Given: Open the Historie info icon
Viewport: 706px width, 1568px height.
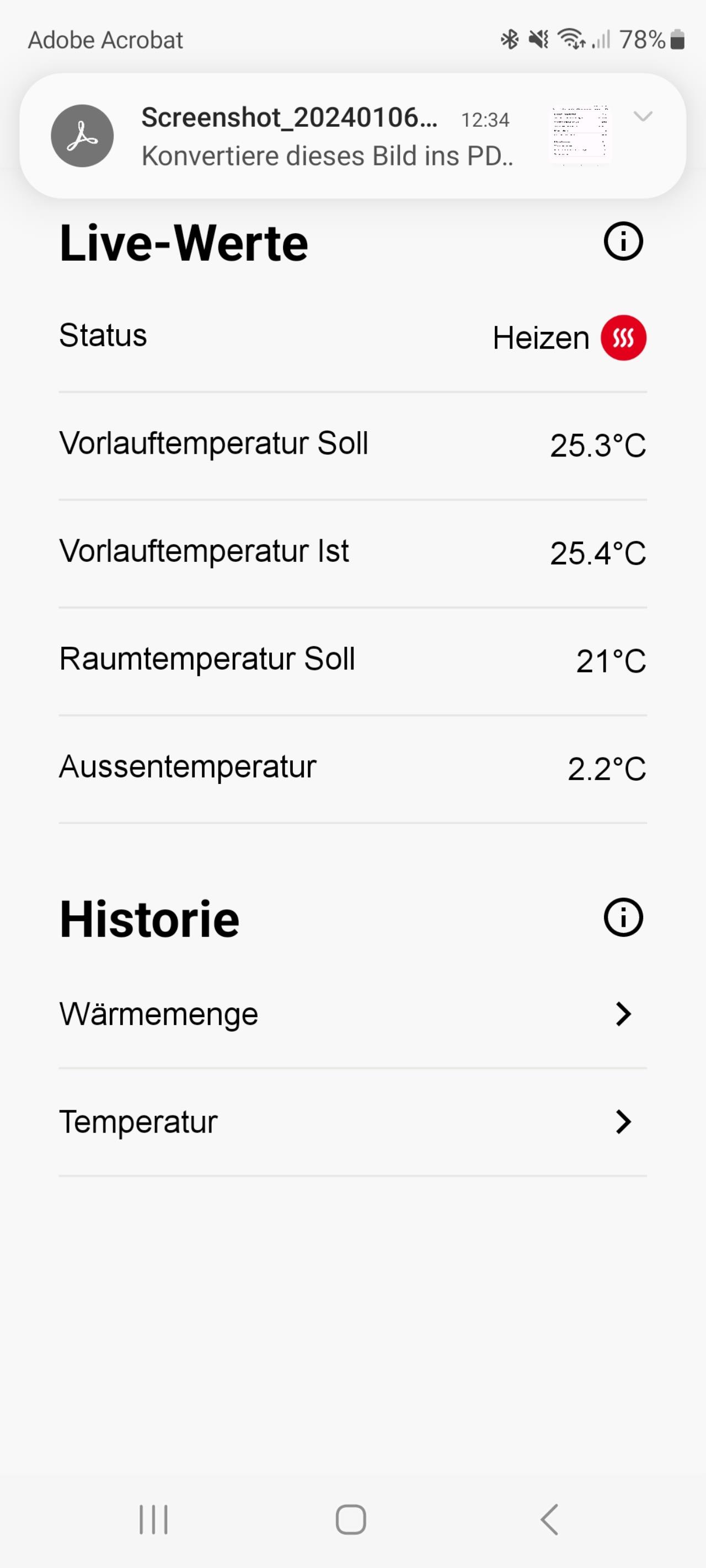Looking at the screenshot, I should point(623,917).
